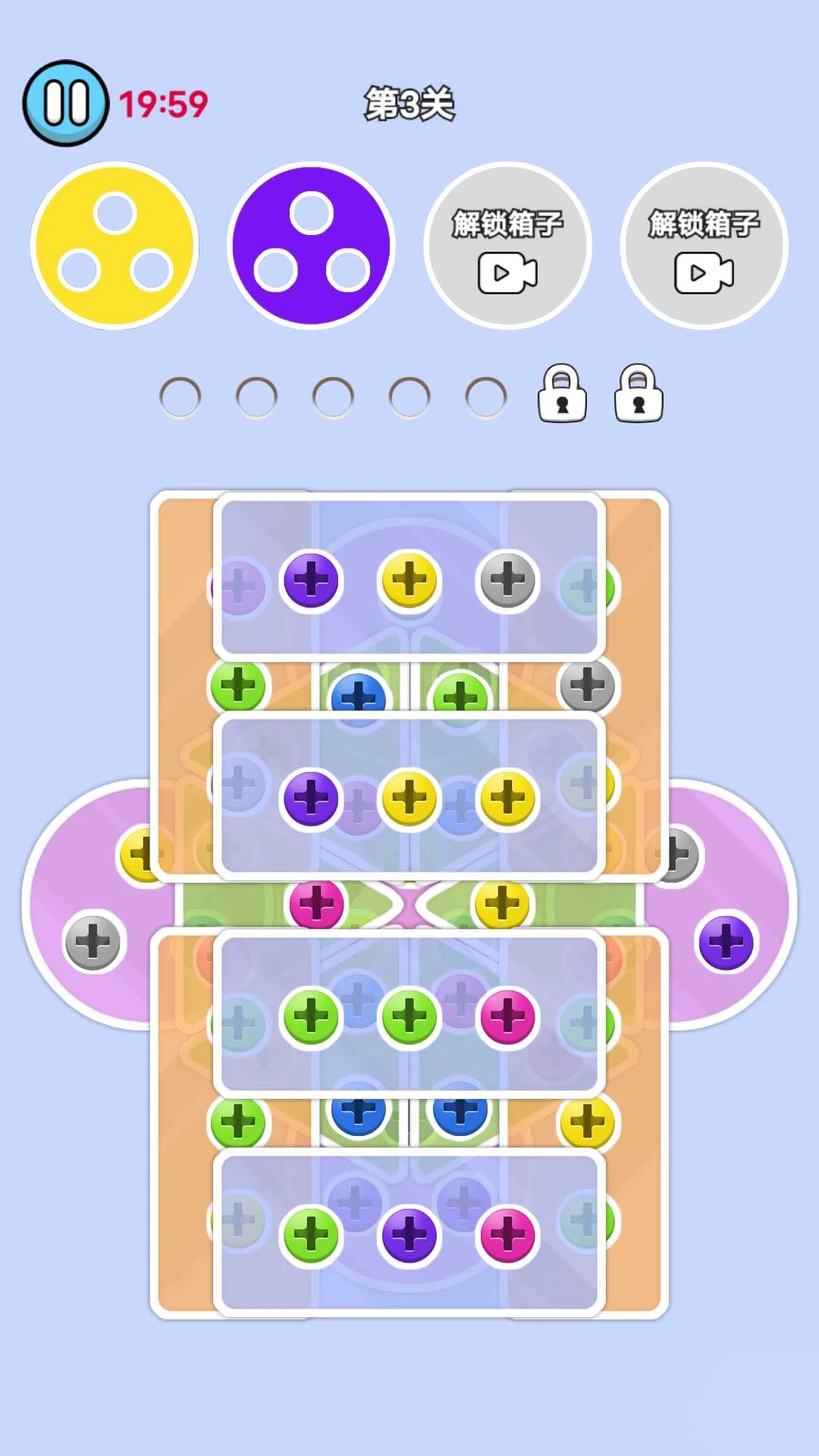Take out the yellow screw on the green bar

[x=502, y=904]
